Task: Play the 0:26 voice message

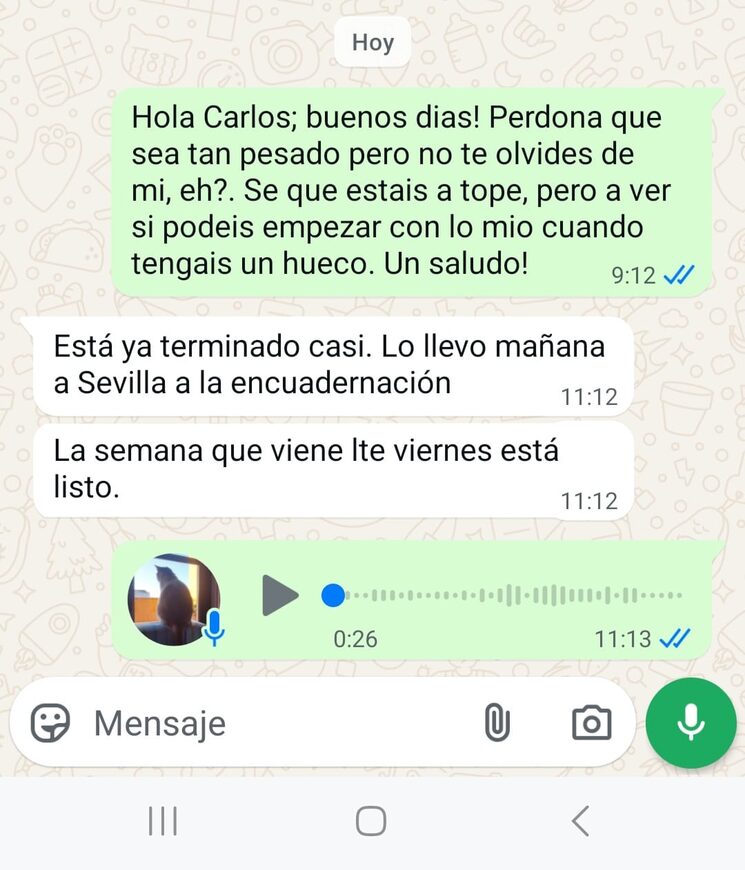Action: pyautogui.click(x=279, y=596)
